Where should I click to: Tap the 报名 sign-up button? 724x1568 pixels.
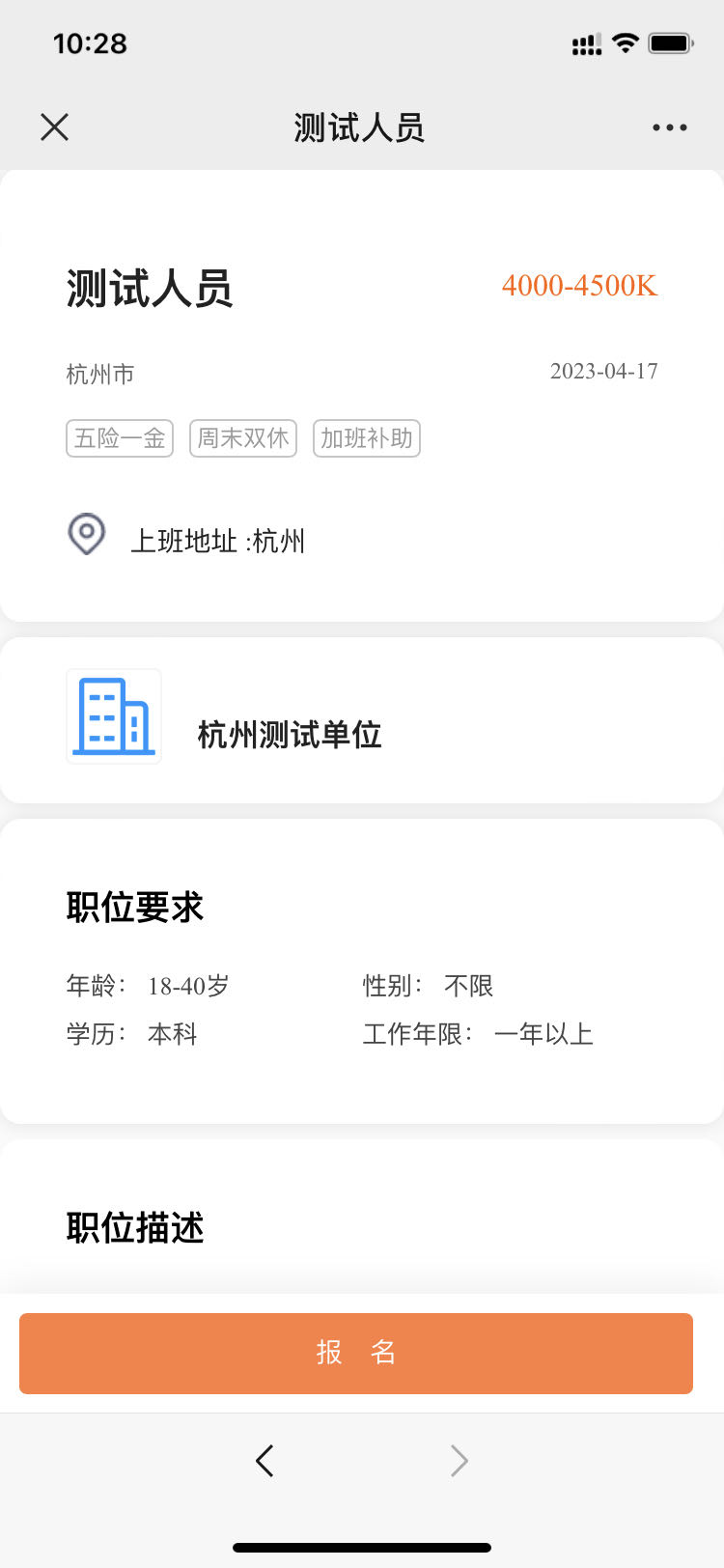(x=356, y=1353)
